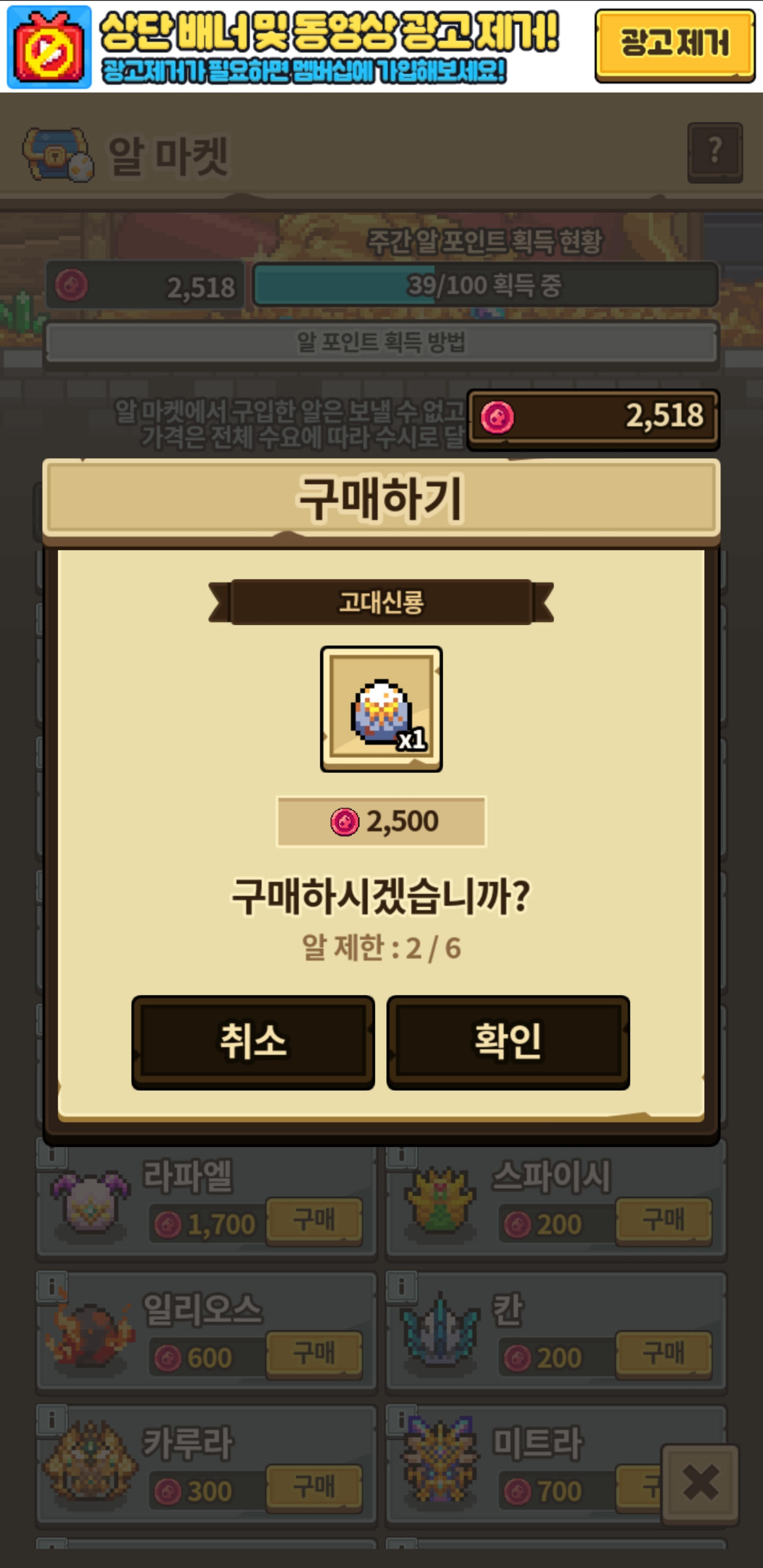The height and width of the screenshot is (1568, 763).
Task: View info for the 칸 egg
Action: click(401, 1286)
